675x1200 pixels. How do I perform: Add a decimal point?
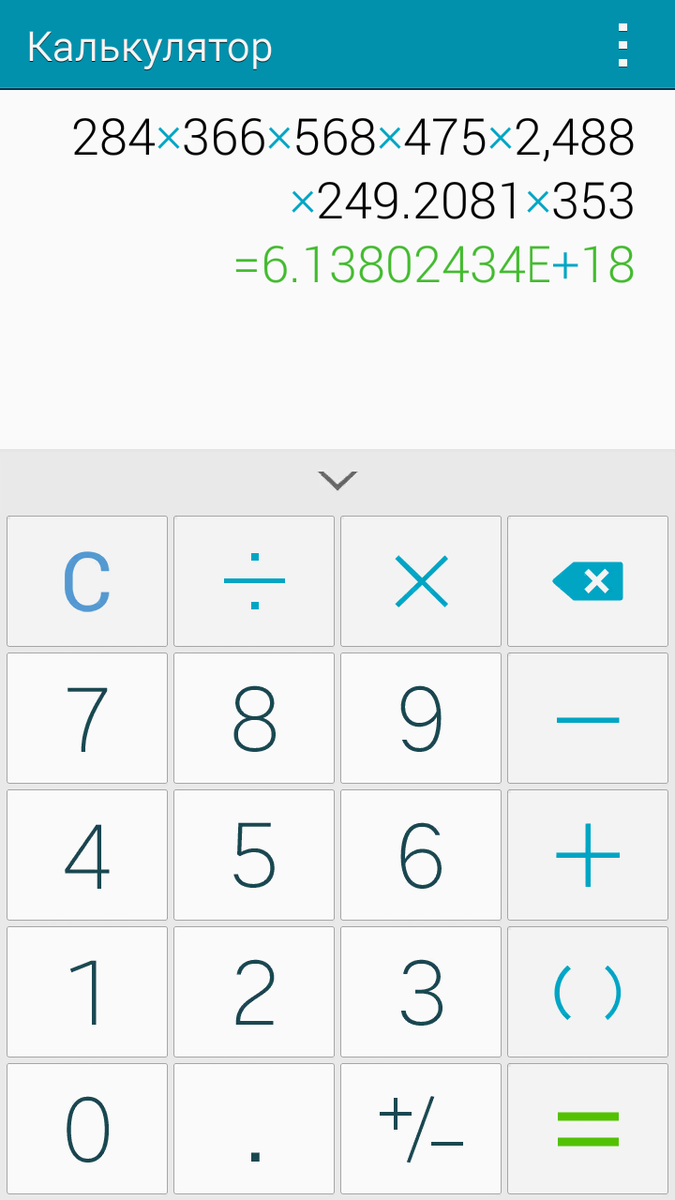pyautogui.click(x=254, y=1129)
